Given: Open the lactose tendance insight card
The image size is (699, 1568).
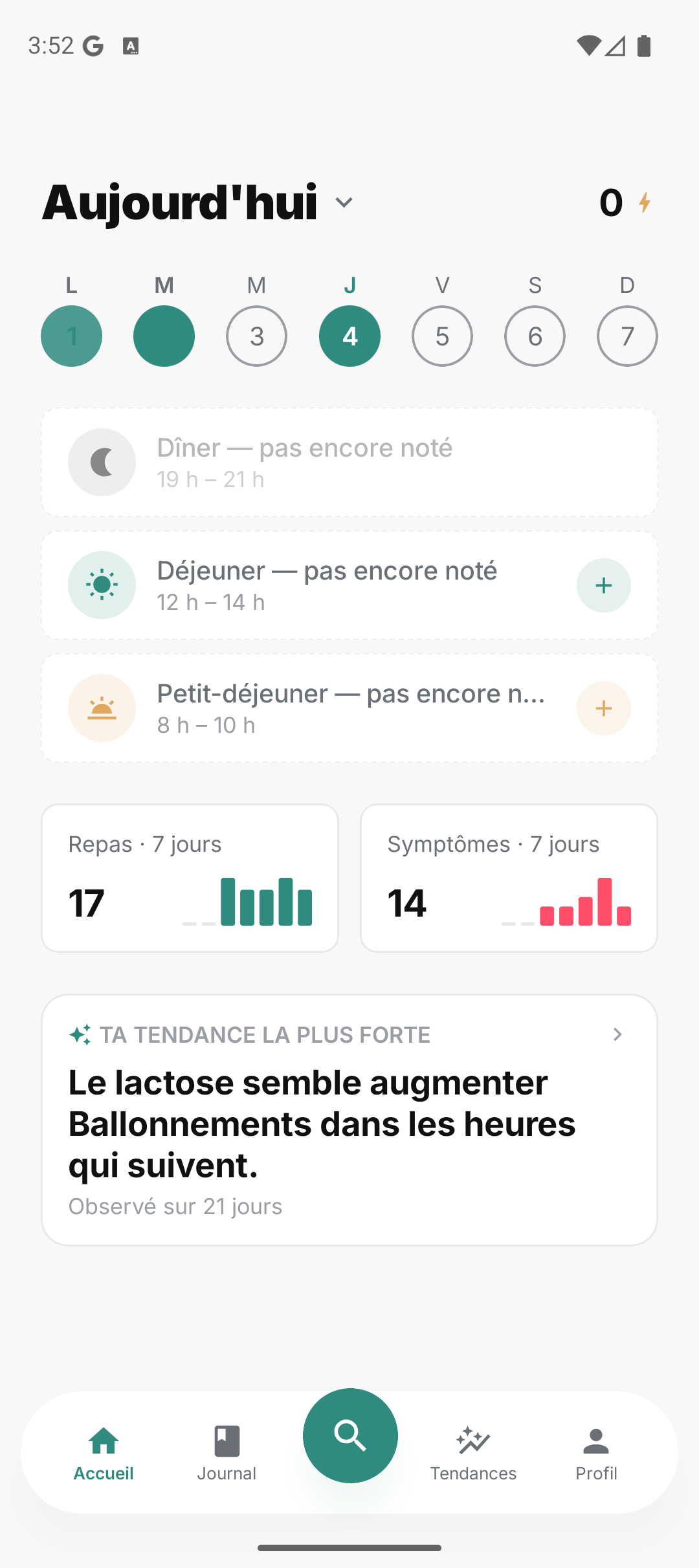Looking at the screenshot, I should click(349, 1120).
